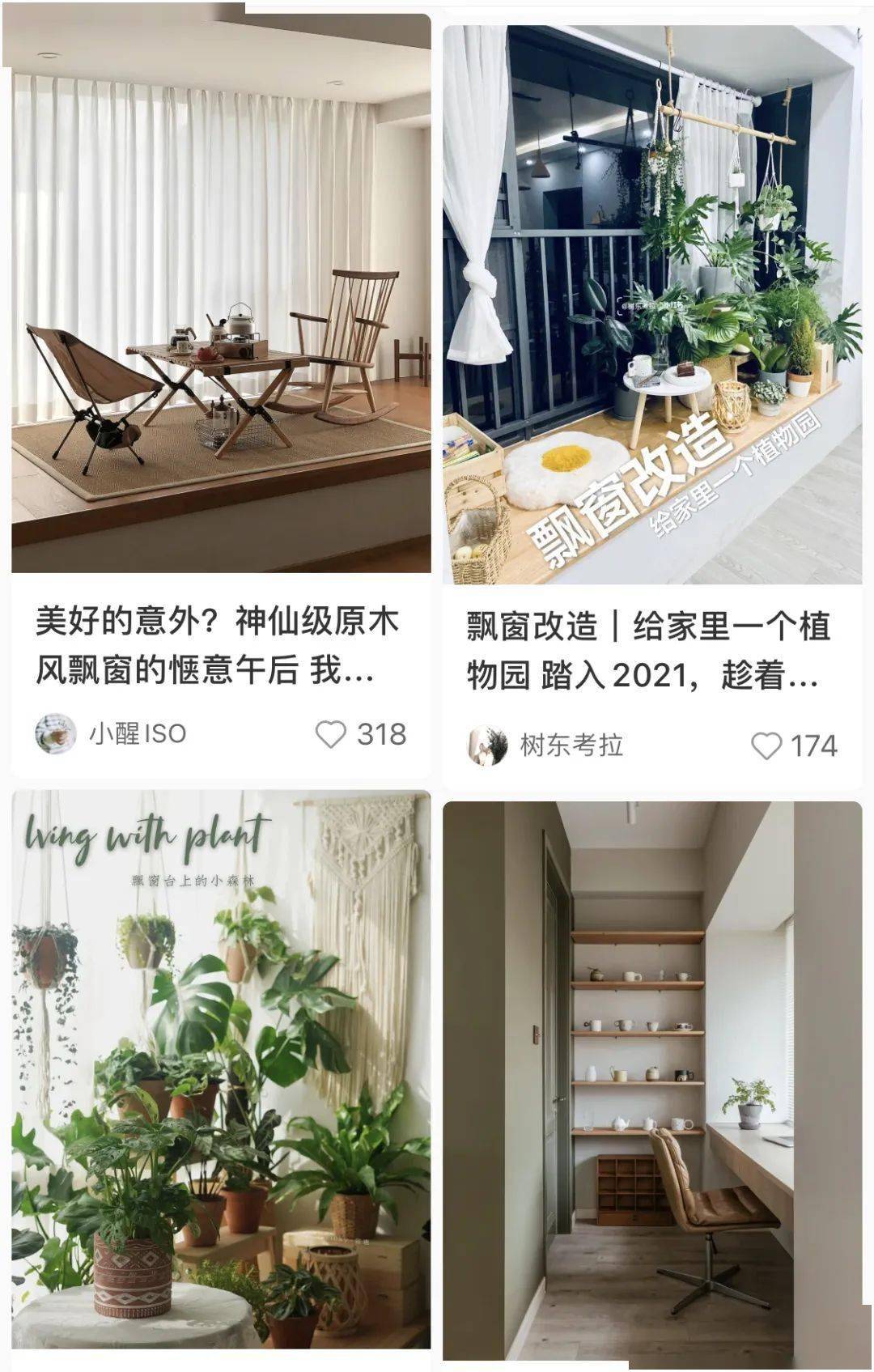
Task: Open the 'living with plant' post
Action: [x=220, y=1068]
